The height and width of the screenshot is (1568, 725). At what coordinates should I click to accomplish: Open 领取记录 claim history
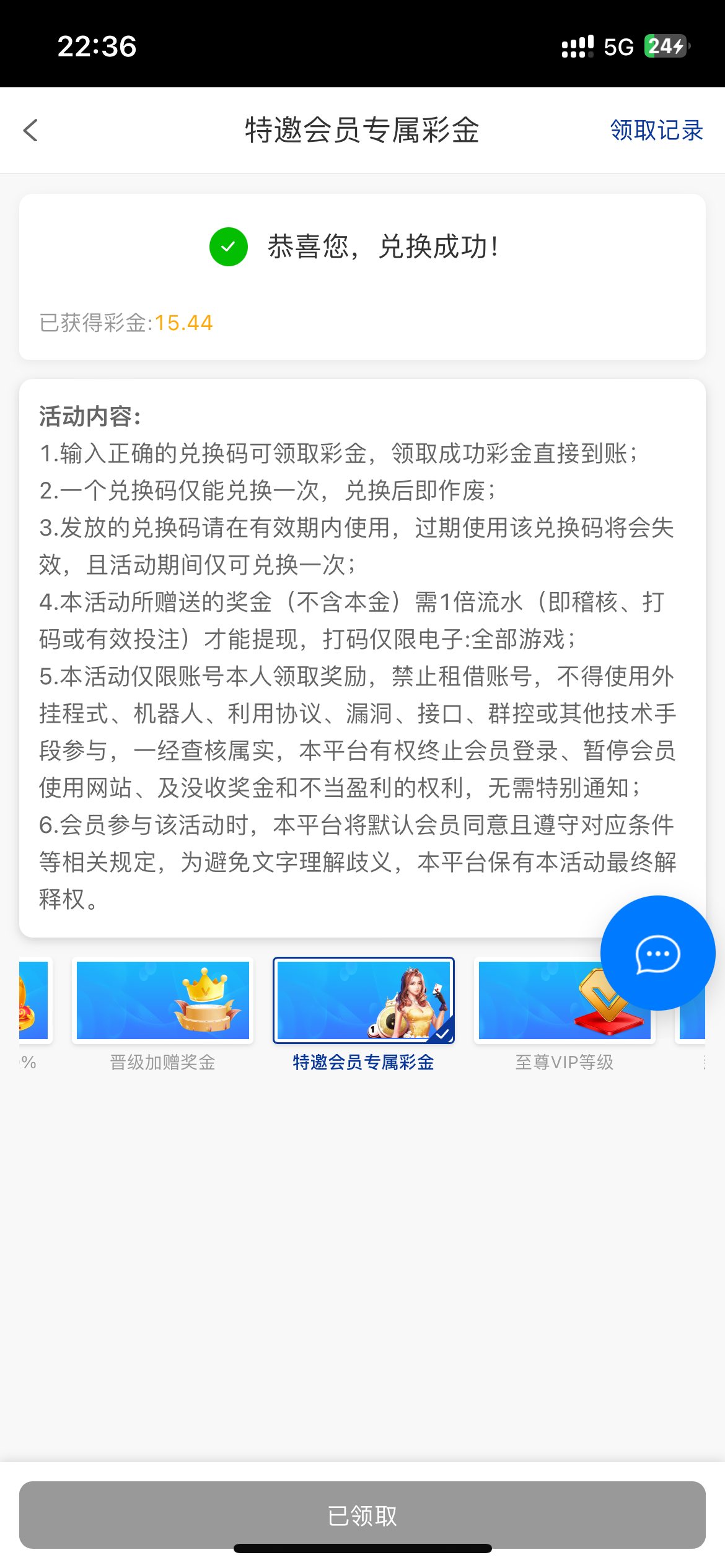click(656, 131)
